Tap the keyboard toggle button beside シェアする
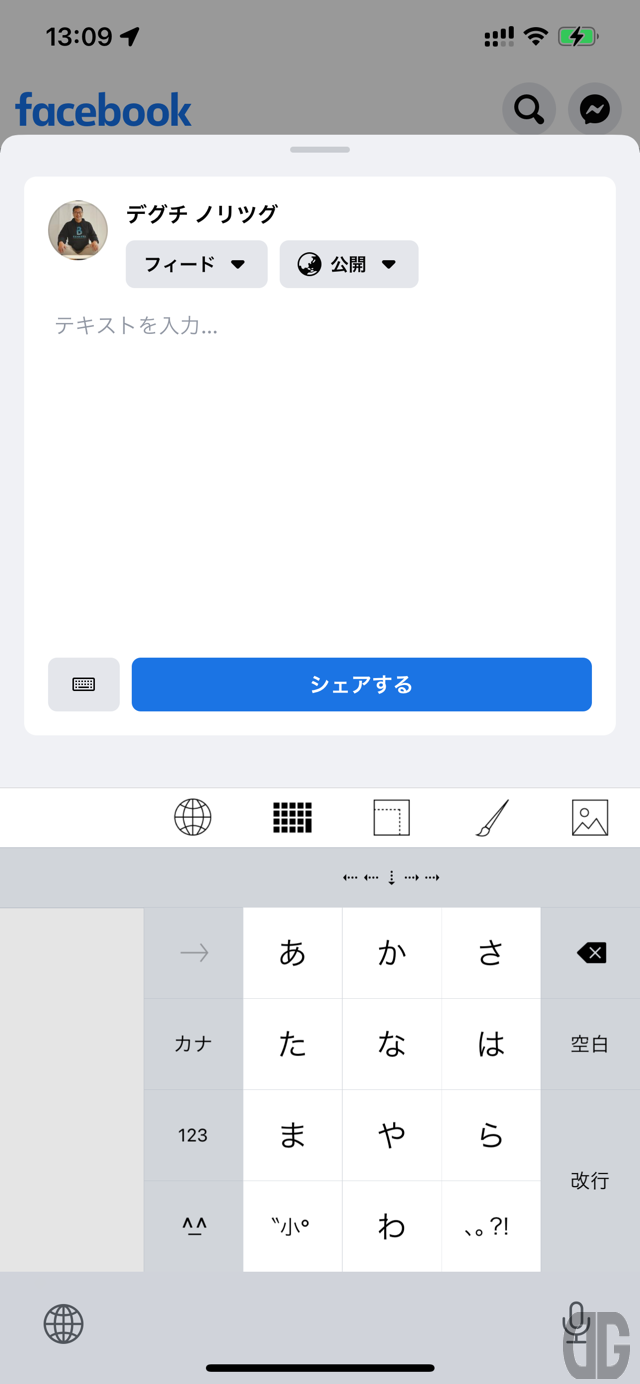The height and width of the screenshot is (1384, 640). pos(84,685)
